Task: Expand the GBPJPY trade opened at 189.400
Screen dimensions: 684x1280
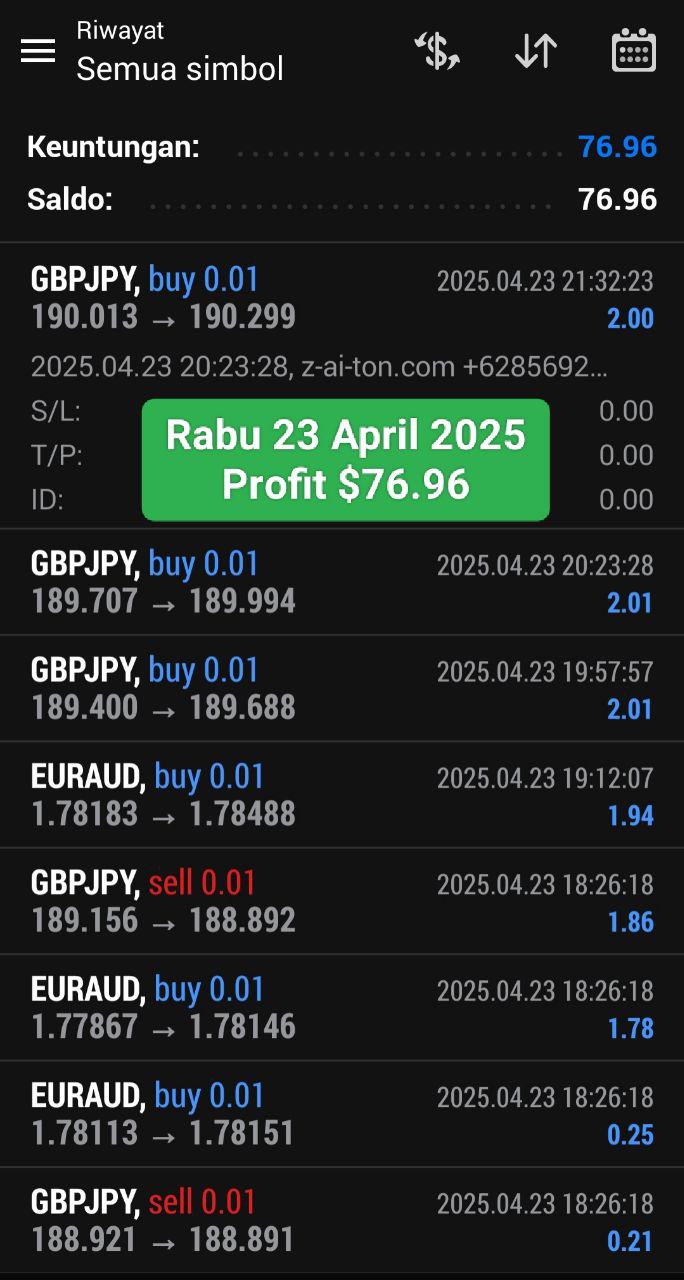Action: (342, 689)
